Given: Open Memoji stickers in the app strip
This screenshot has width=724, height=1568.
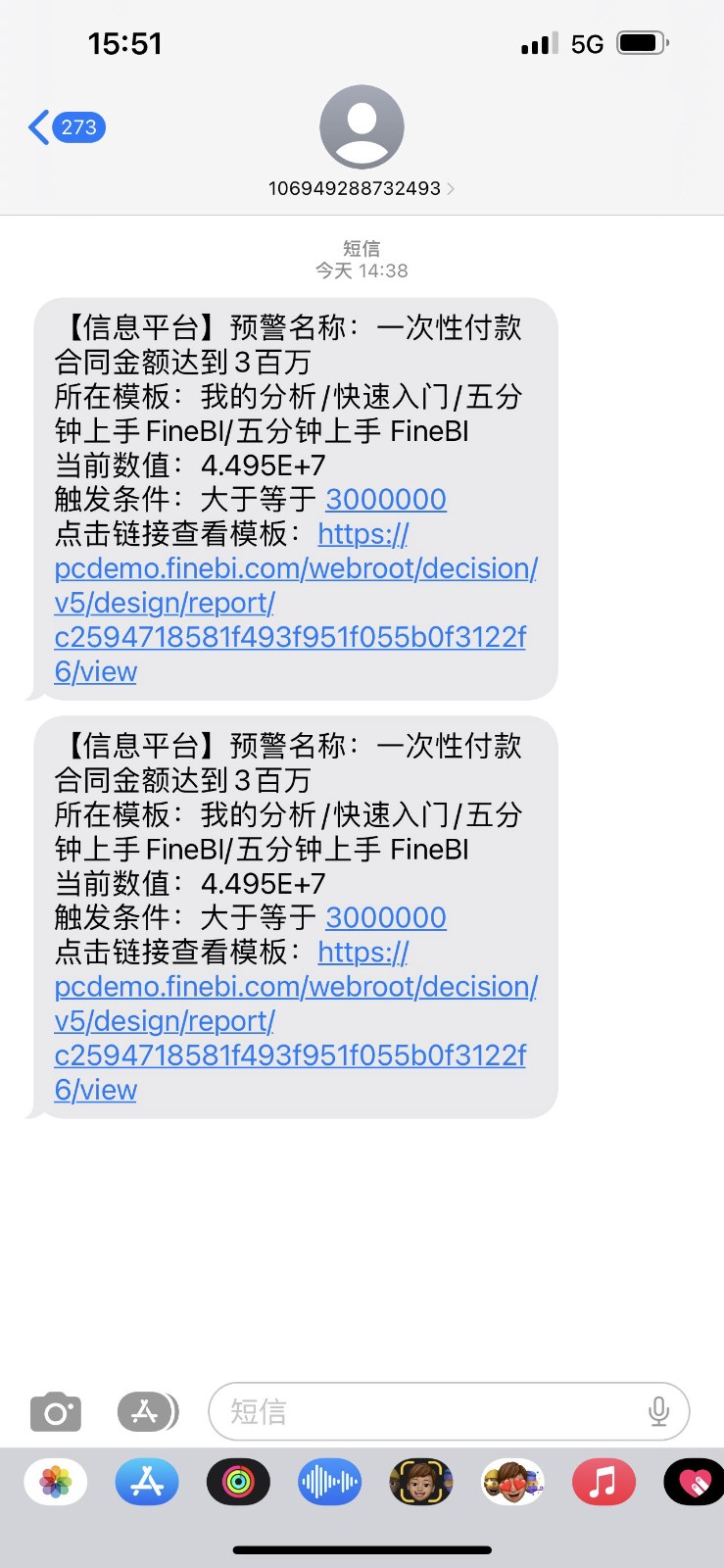Looking at the screenshot, I should [x=511, y=1482].
